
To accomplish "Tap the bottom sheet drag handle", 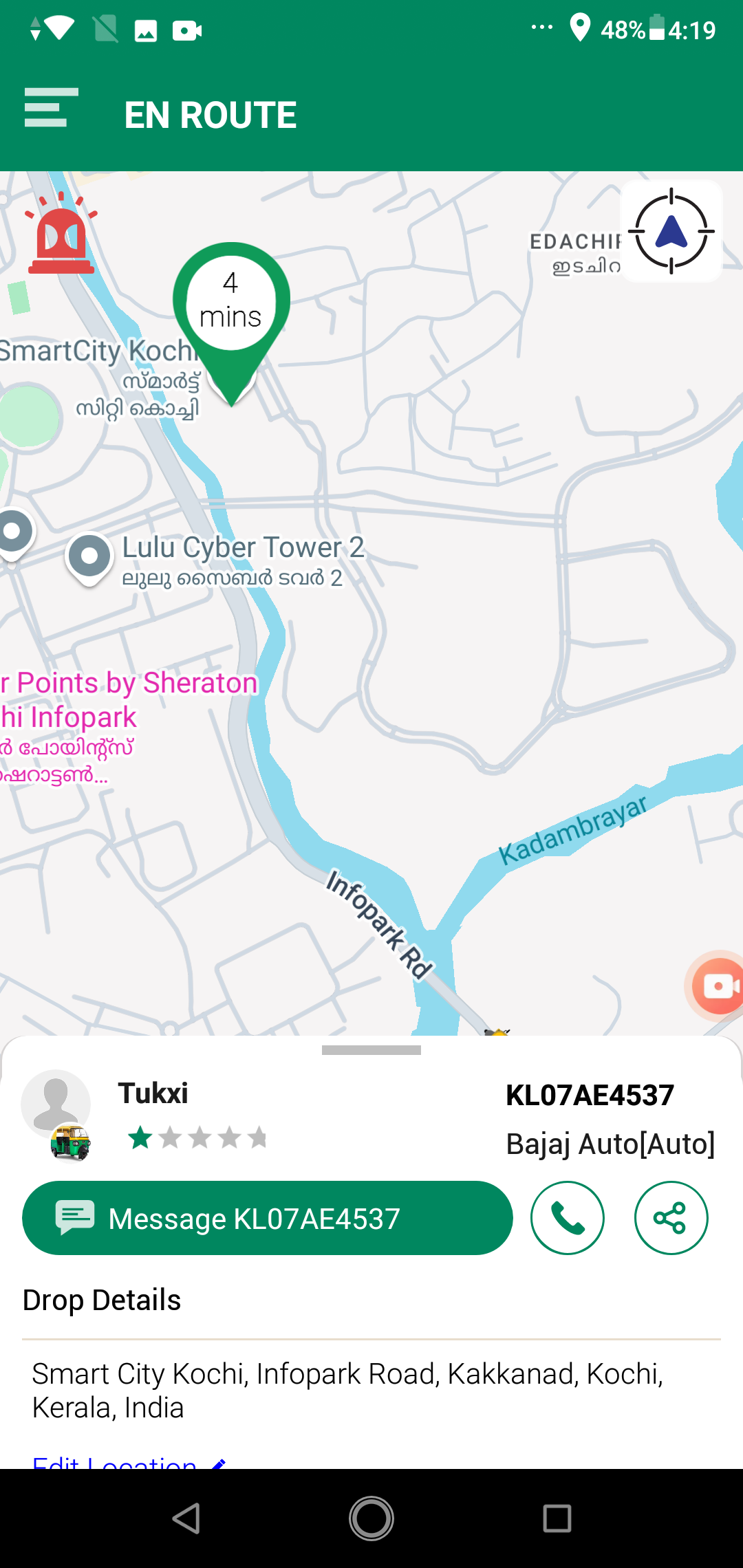I will coord(371,1050).
